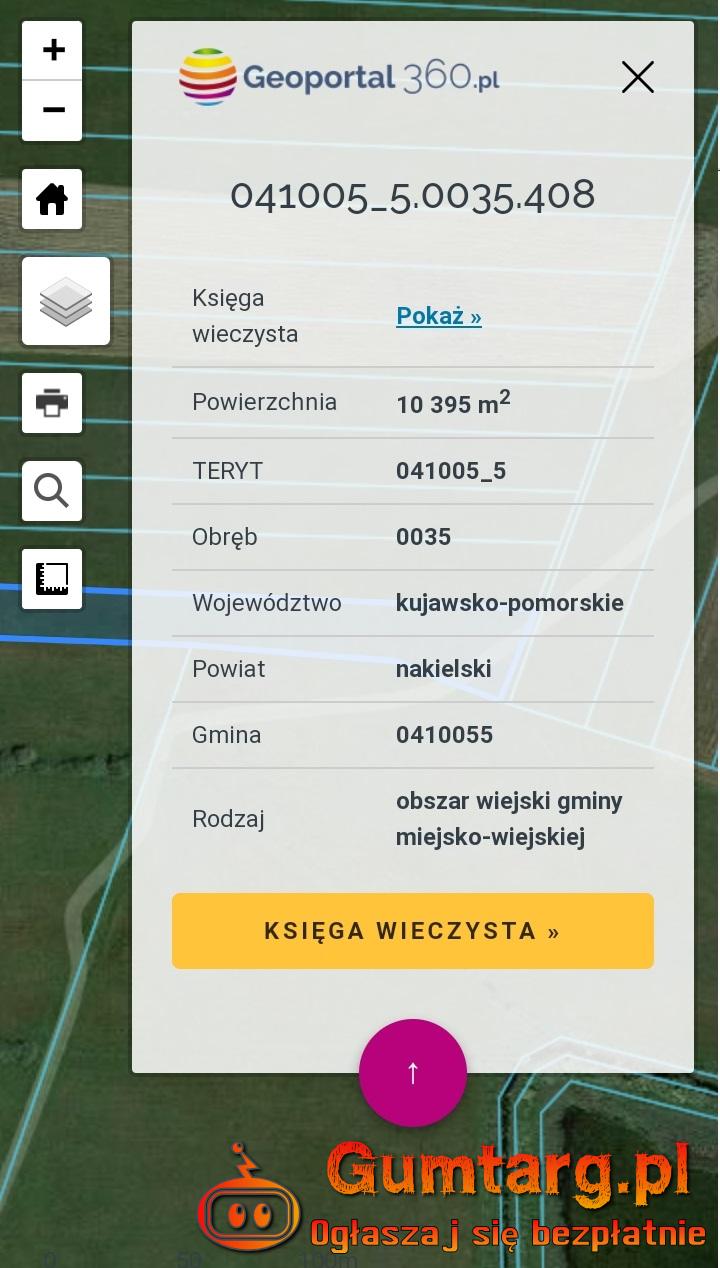The image size is (720, 1268).
Task: Open the map layers selector
Action: click(66, 301)
